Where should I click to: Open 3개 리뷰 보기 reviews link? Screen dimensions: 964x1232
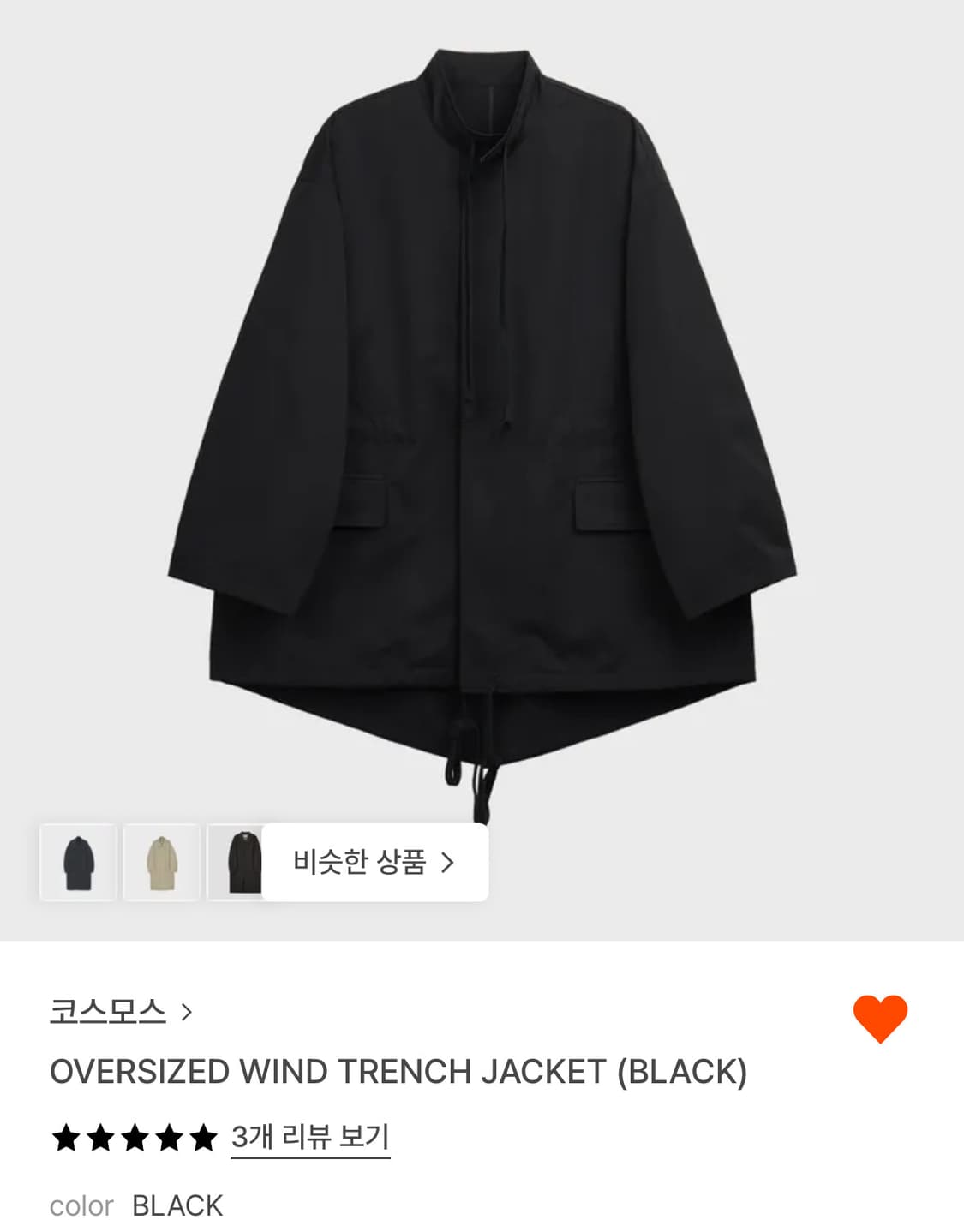[310, 1138]
